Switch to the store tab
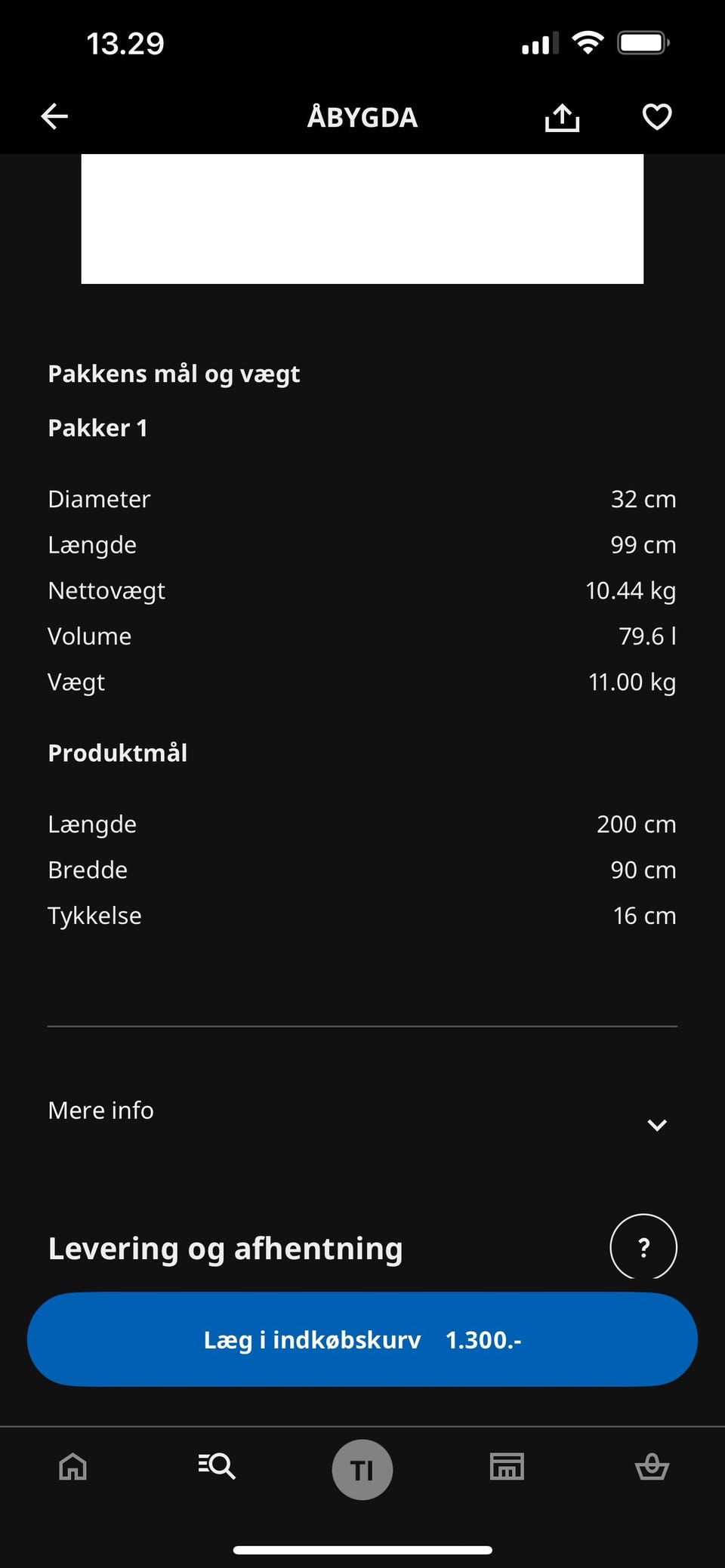The width and height of the screenshot is (725, 1568). [x=507, y=1468]
